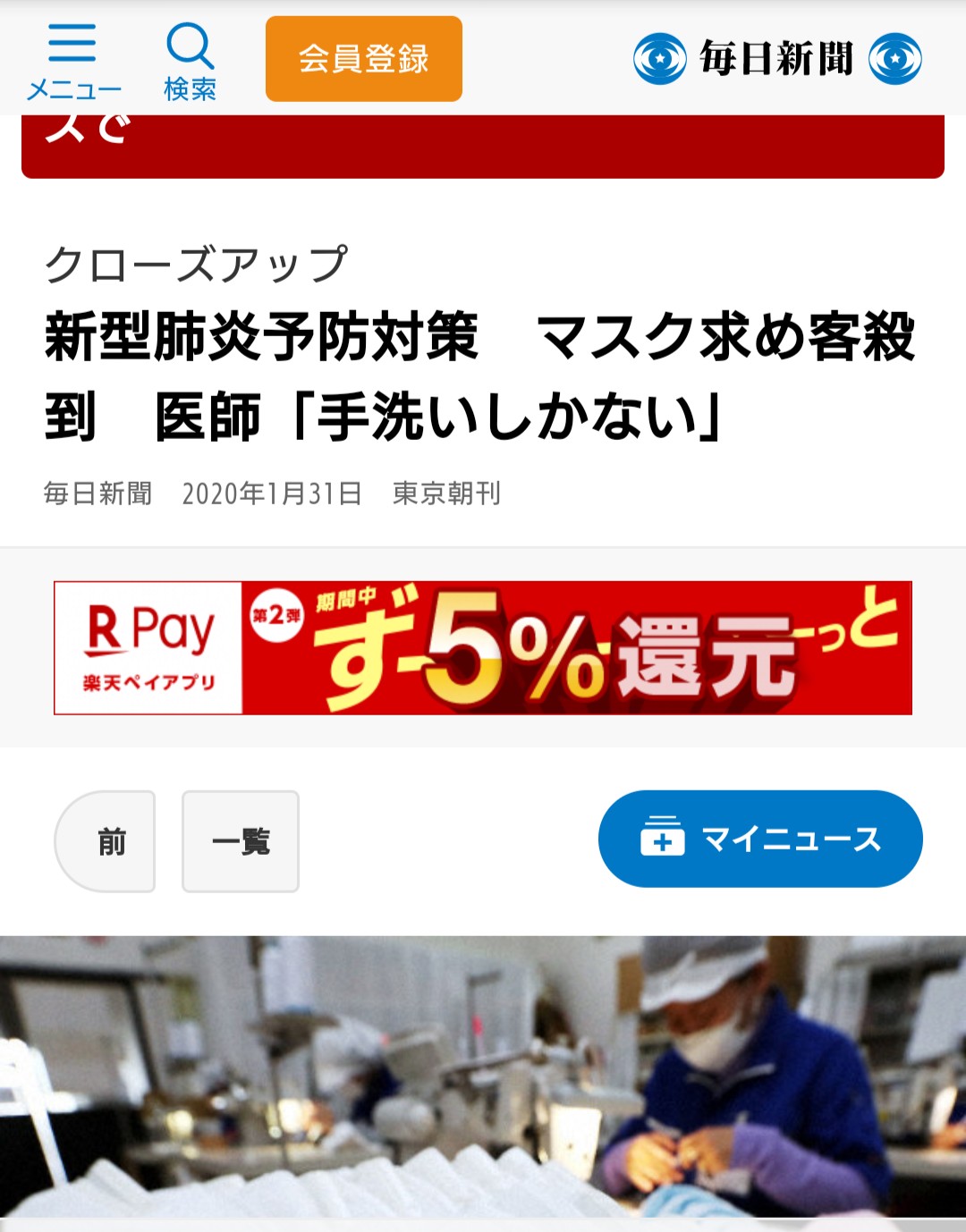Go to the previous article with 前

tap(106, 841)
